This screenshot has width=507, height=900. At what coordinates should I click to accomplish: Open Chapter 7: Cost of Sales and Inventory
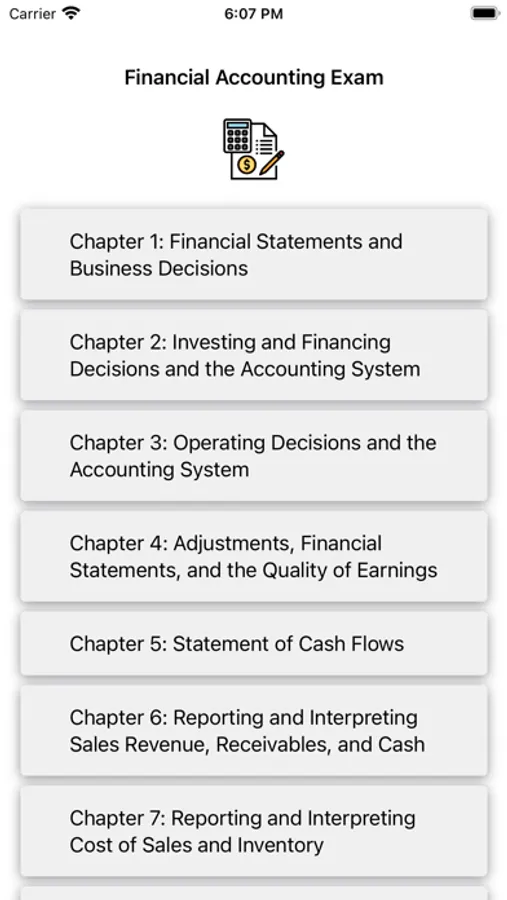point(254,831)
